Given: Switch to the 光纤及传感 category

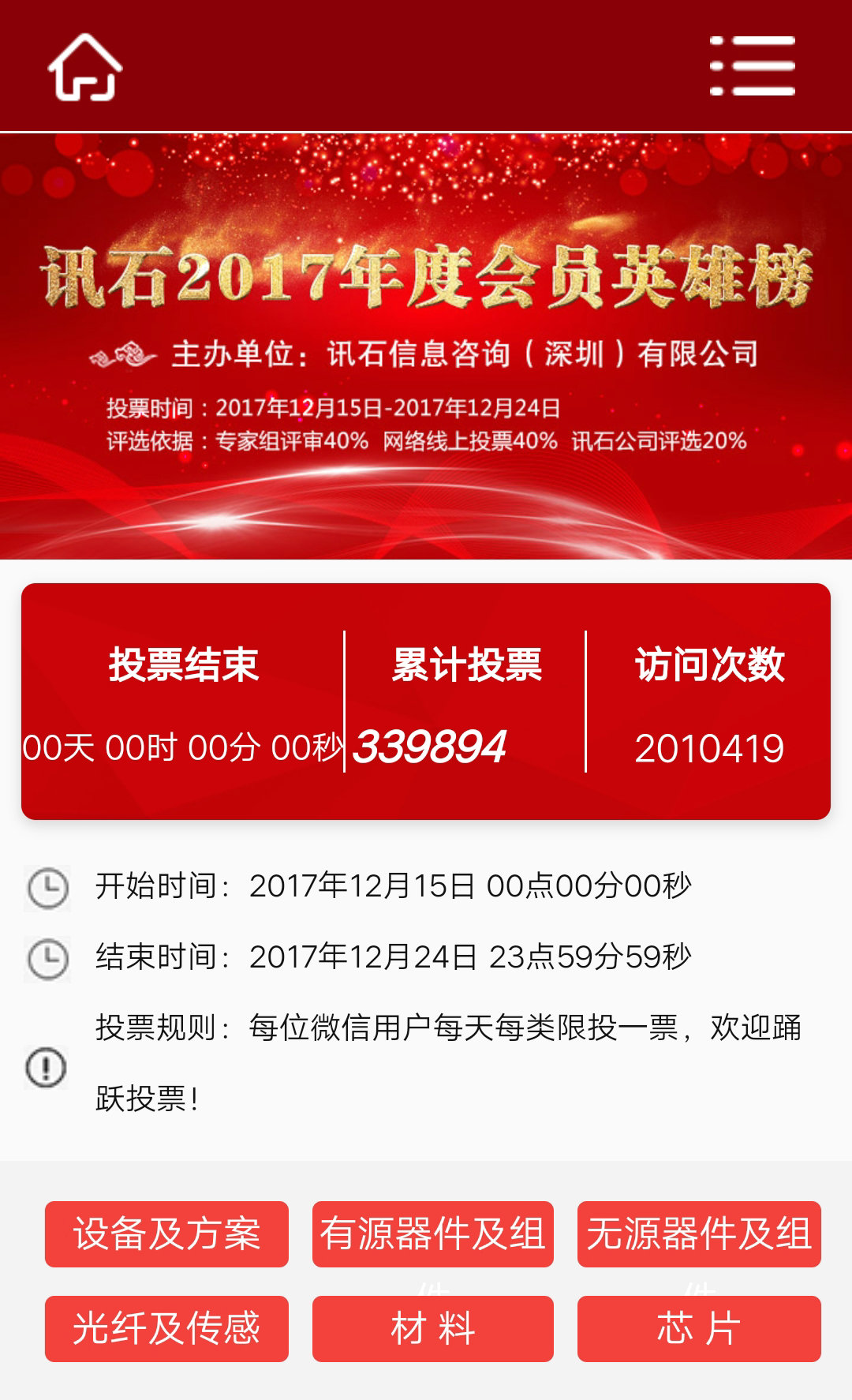Looking at the screenshot, I should pos(166,1328).
